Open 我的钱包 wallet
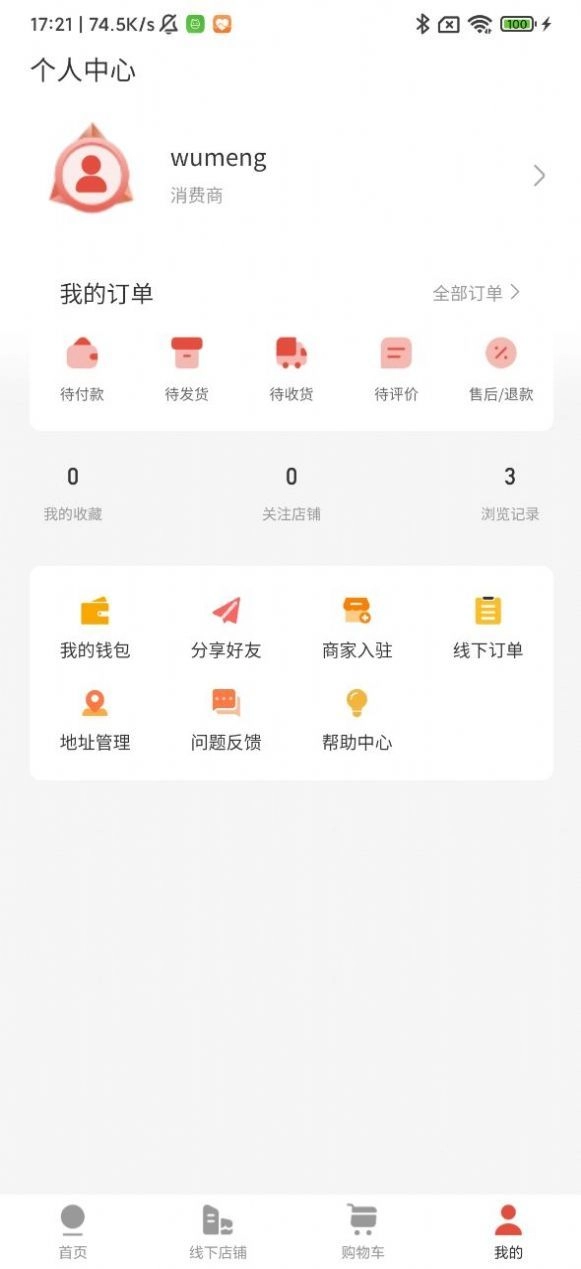The width and height of the screenshot is (581, 1269). pyautogui.click(x=95, y=628)
